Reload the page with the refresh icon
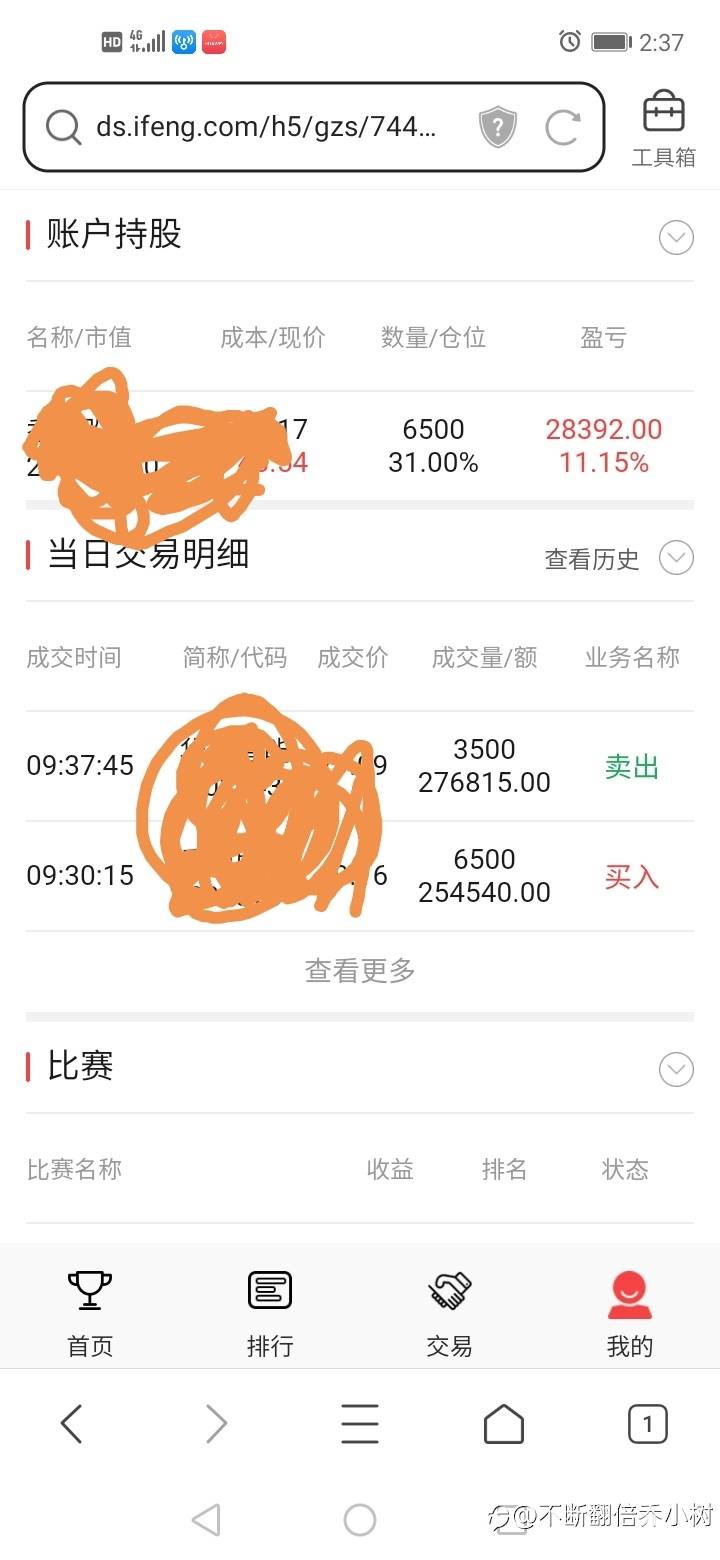The height and width of the screenshot is (1560, 720). [563, 128]
